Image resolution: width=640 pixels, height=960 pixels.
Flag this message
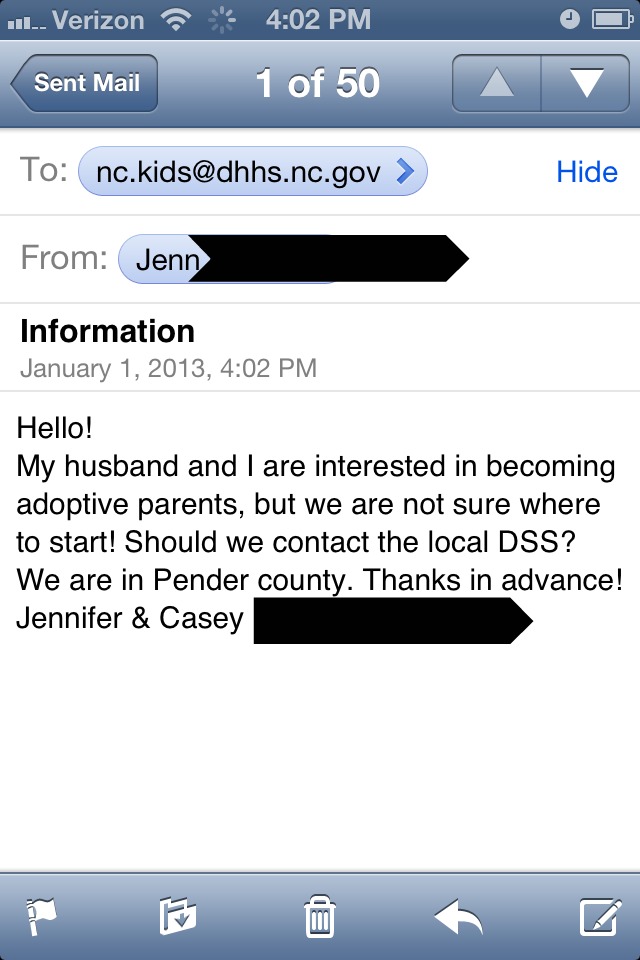42,915
